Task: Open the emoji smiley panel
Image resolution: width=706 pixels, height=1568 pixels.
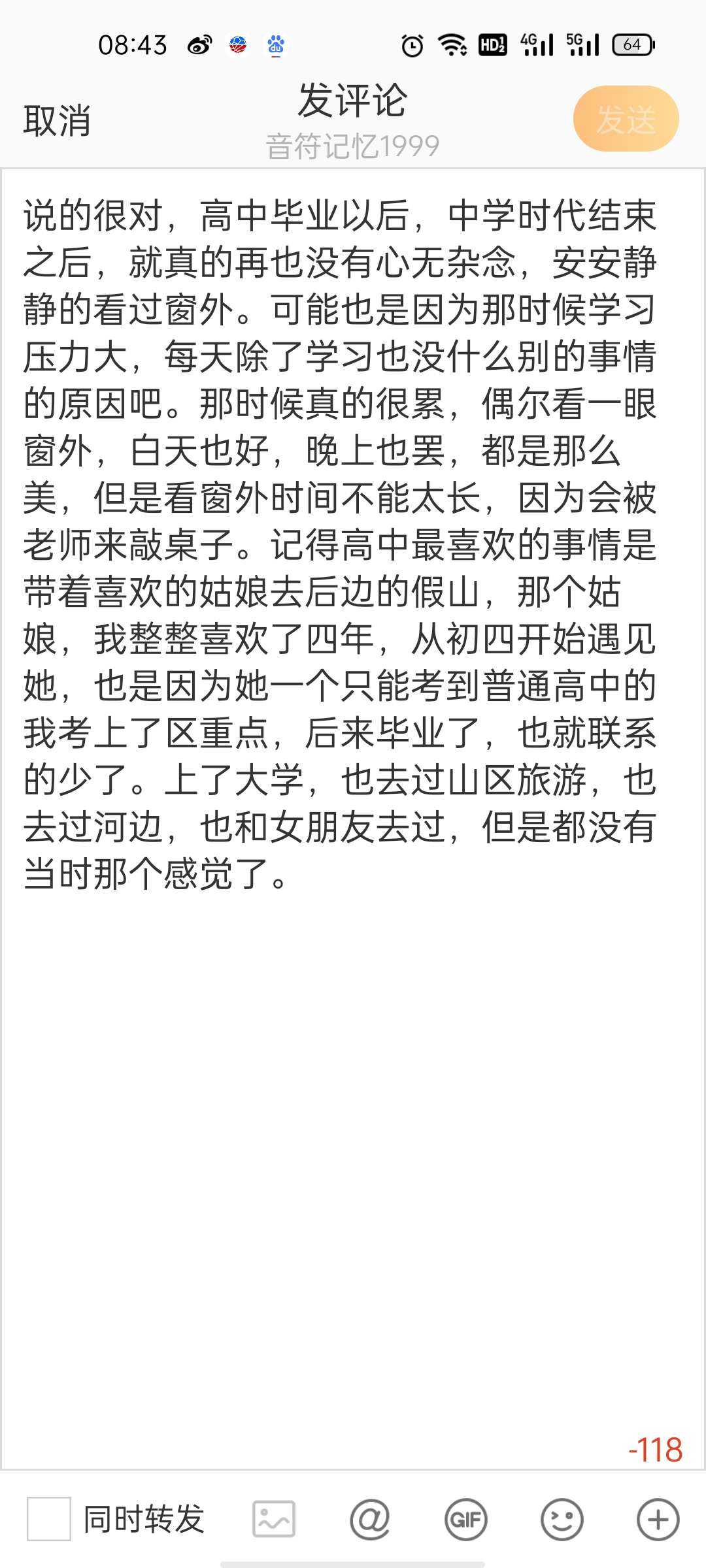Action: click(x=562, y=1519)
